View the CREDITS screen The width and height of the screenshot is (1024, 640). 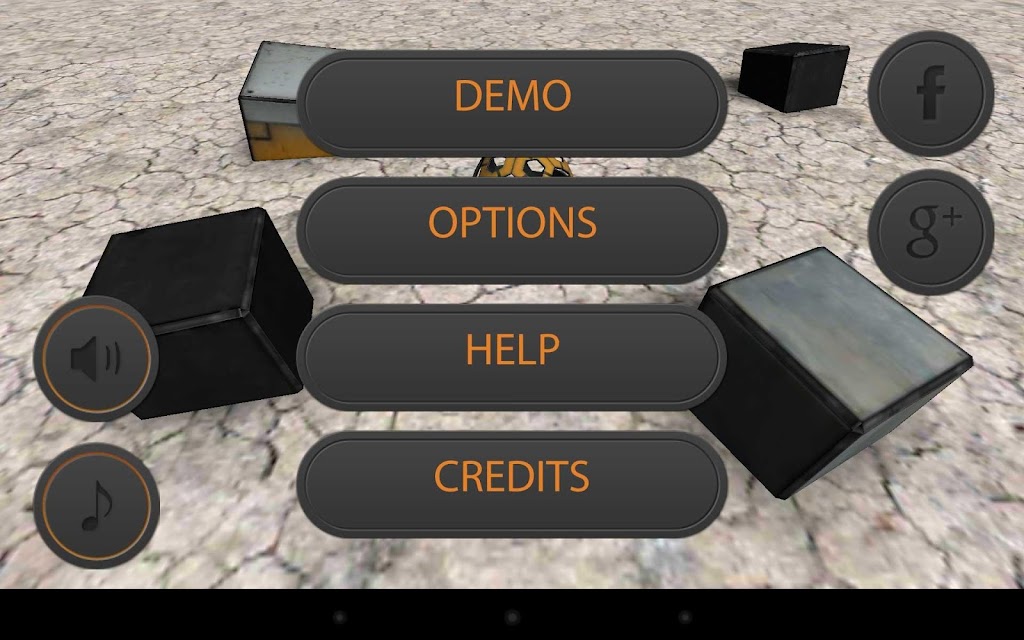pyautogui.click(x=513, y=477)
